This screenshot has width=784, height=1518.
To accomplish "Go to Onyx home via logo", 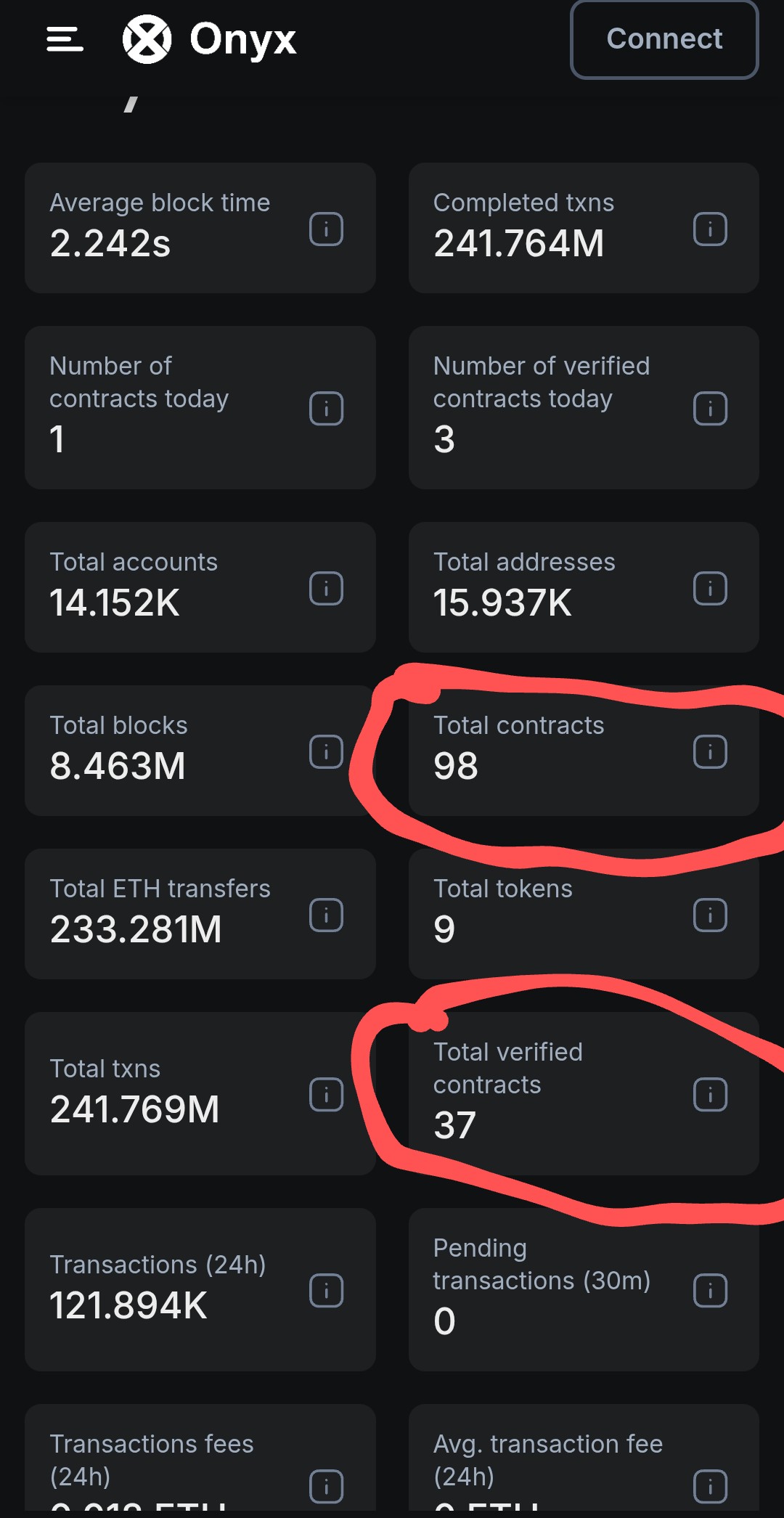I will [209, 39].
